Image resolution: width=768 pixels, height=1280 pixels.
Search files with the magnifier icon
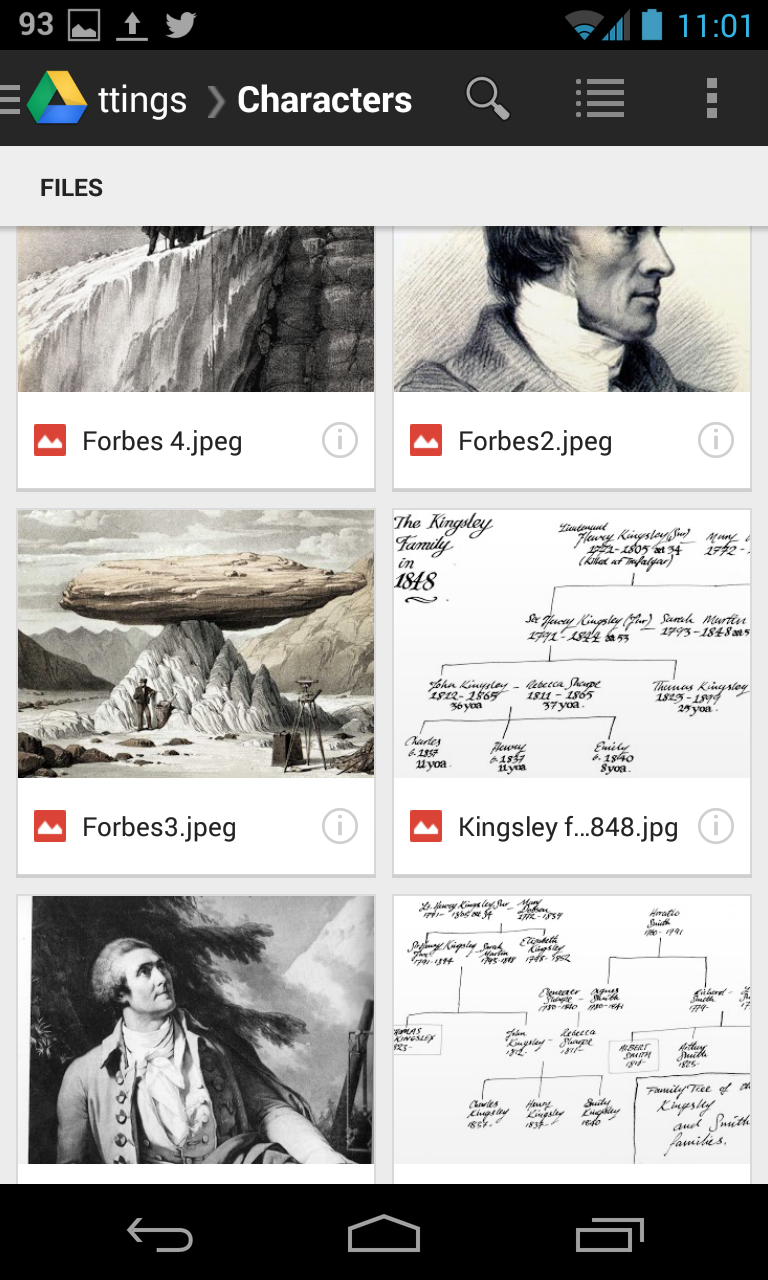(488, 98)
